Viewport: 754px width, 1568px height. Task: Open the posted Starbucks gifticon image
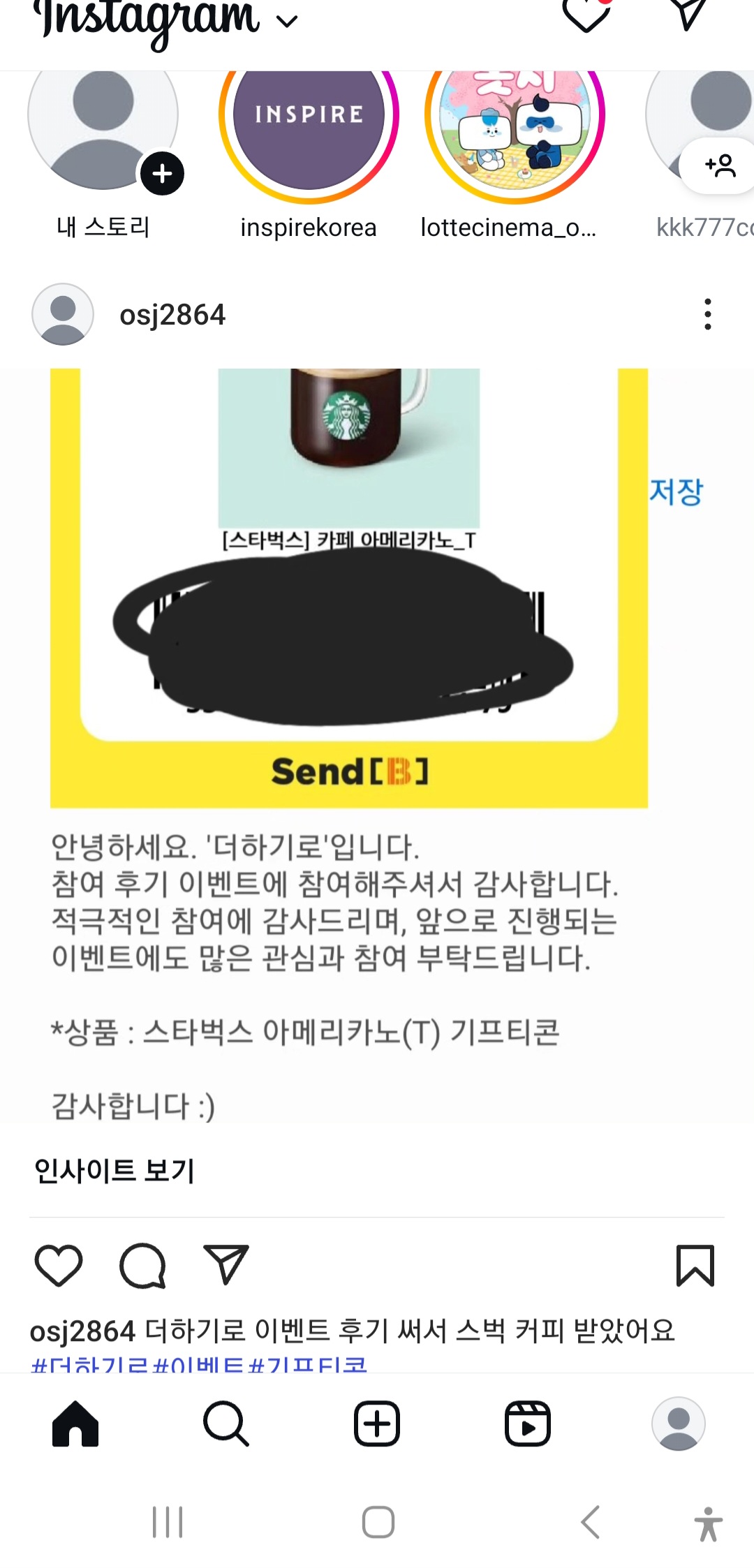[349, 586]
